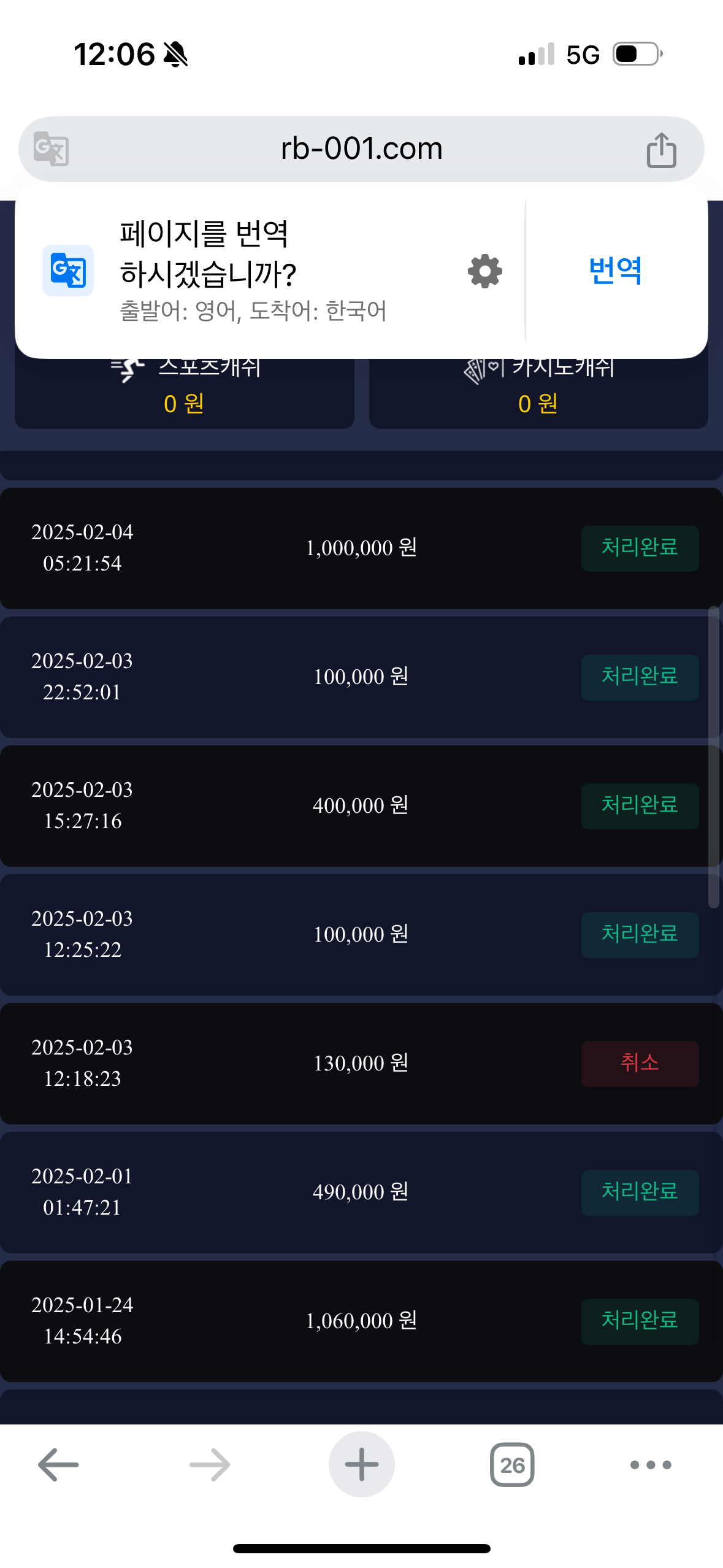Share this page from the address bar

tap(662, 150)
